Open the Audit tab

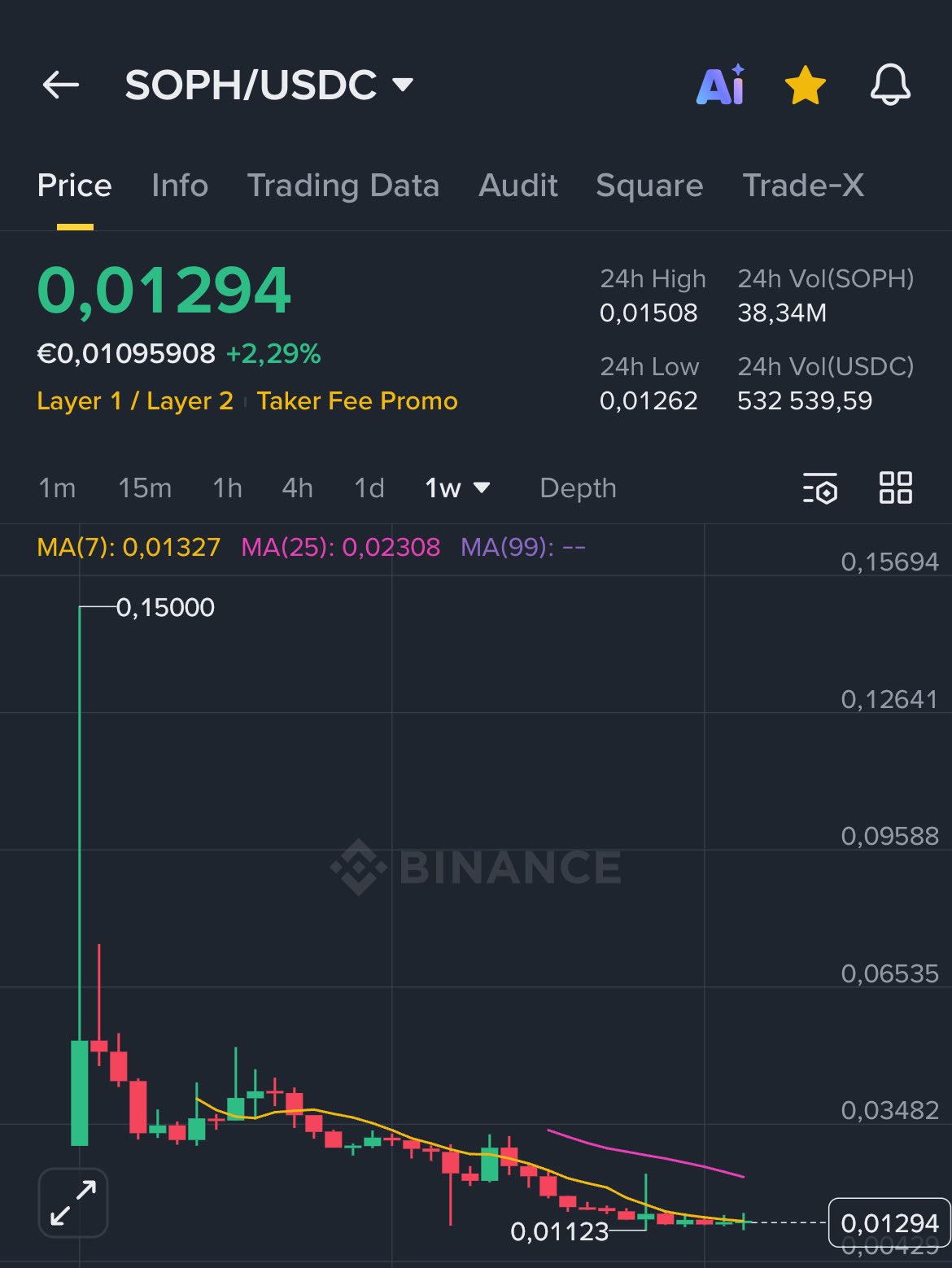pyautogui.click(x=518, y=186)
